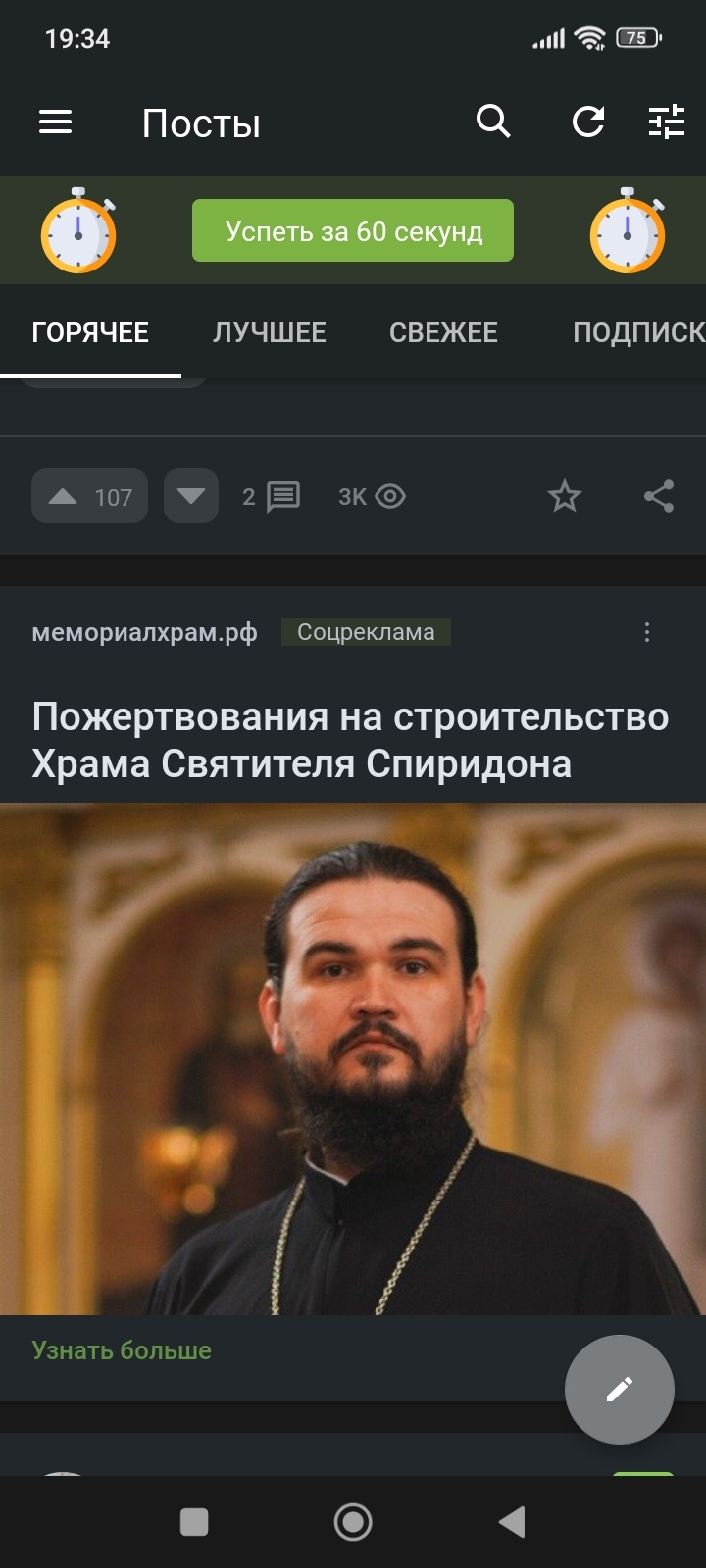Create a new post with pencil button
The height and width of the screenshot is (1568, 706).
[620, 1389]
